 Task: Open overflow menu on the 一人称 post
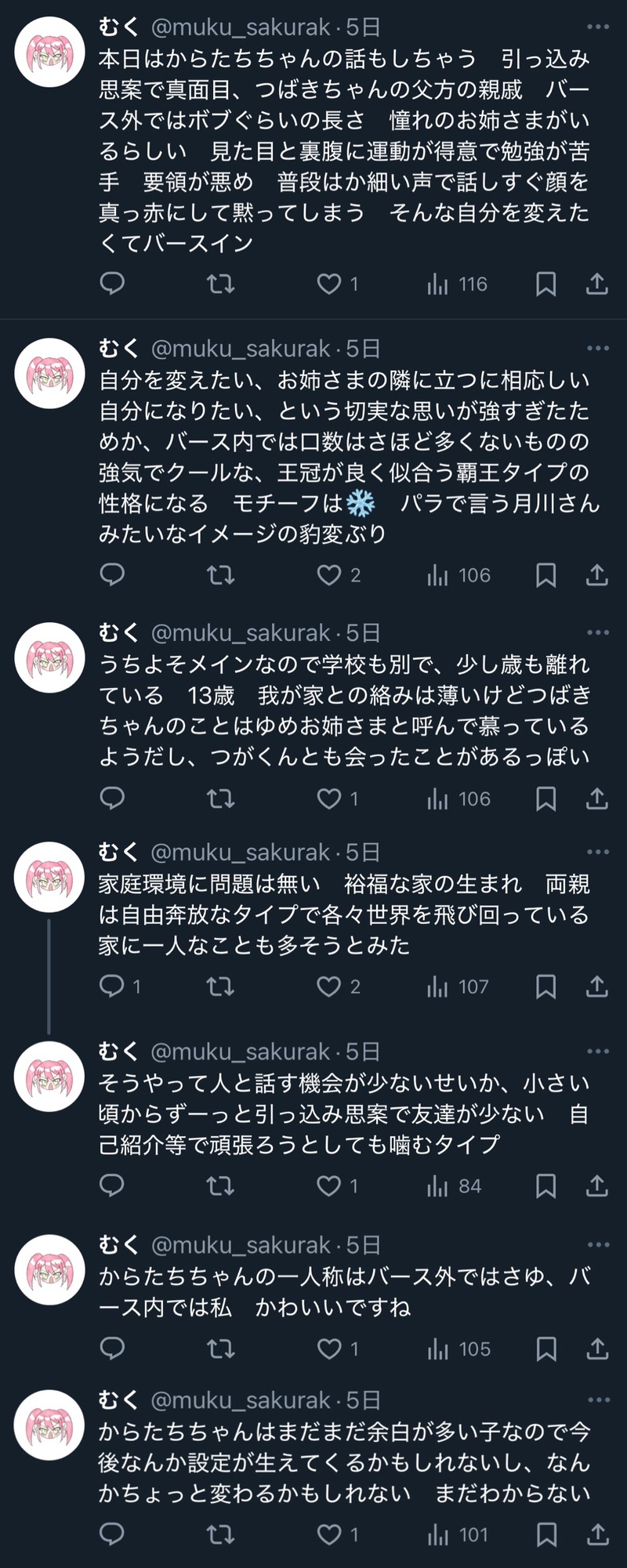(x=597, y=1244)
